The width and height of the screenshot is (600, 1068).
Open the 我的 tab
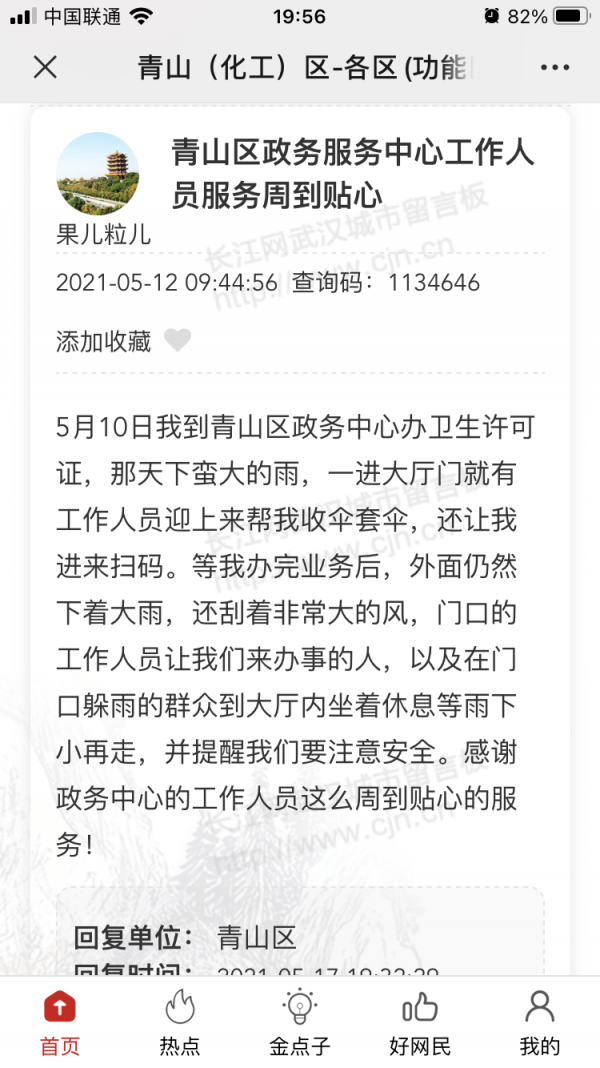540,1023
